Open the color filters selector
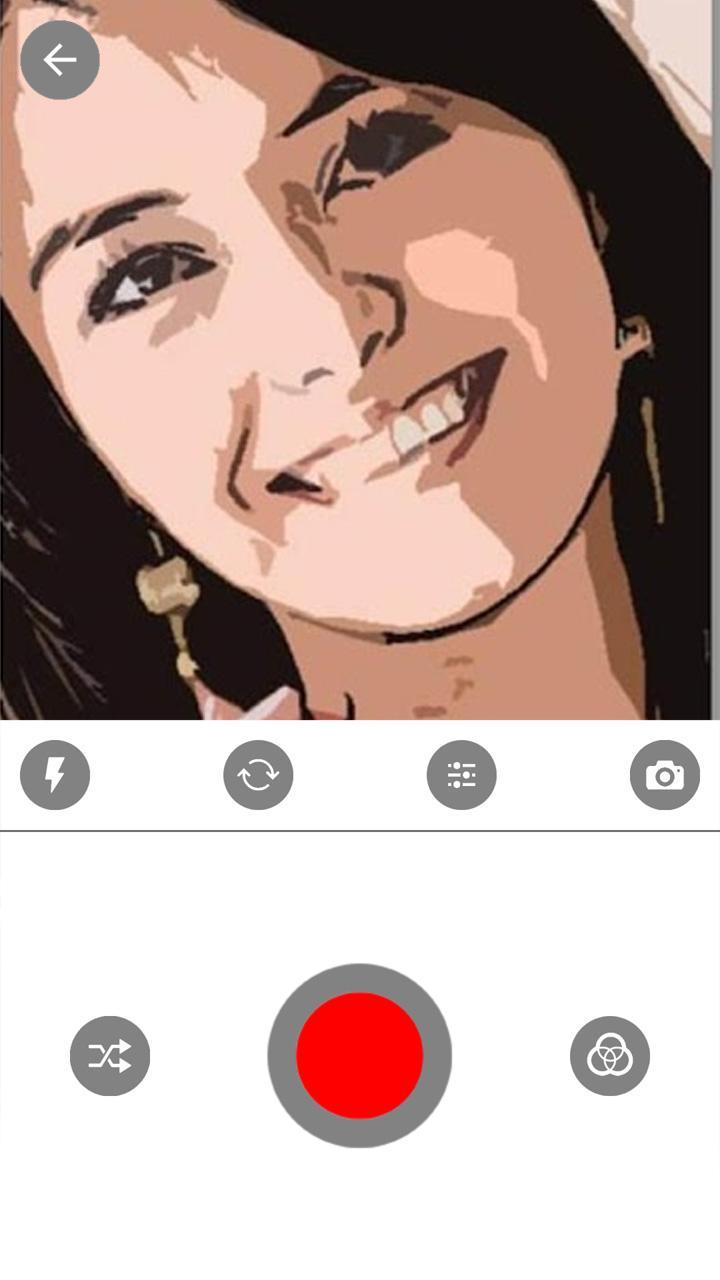The height and width of the screenshot is (1280, 720). [609, 1056]
